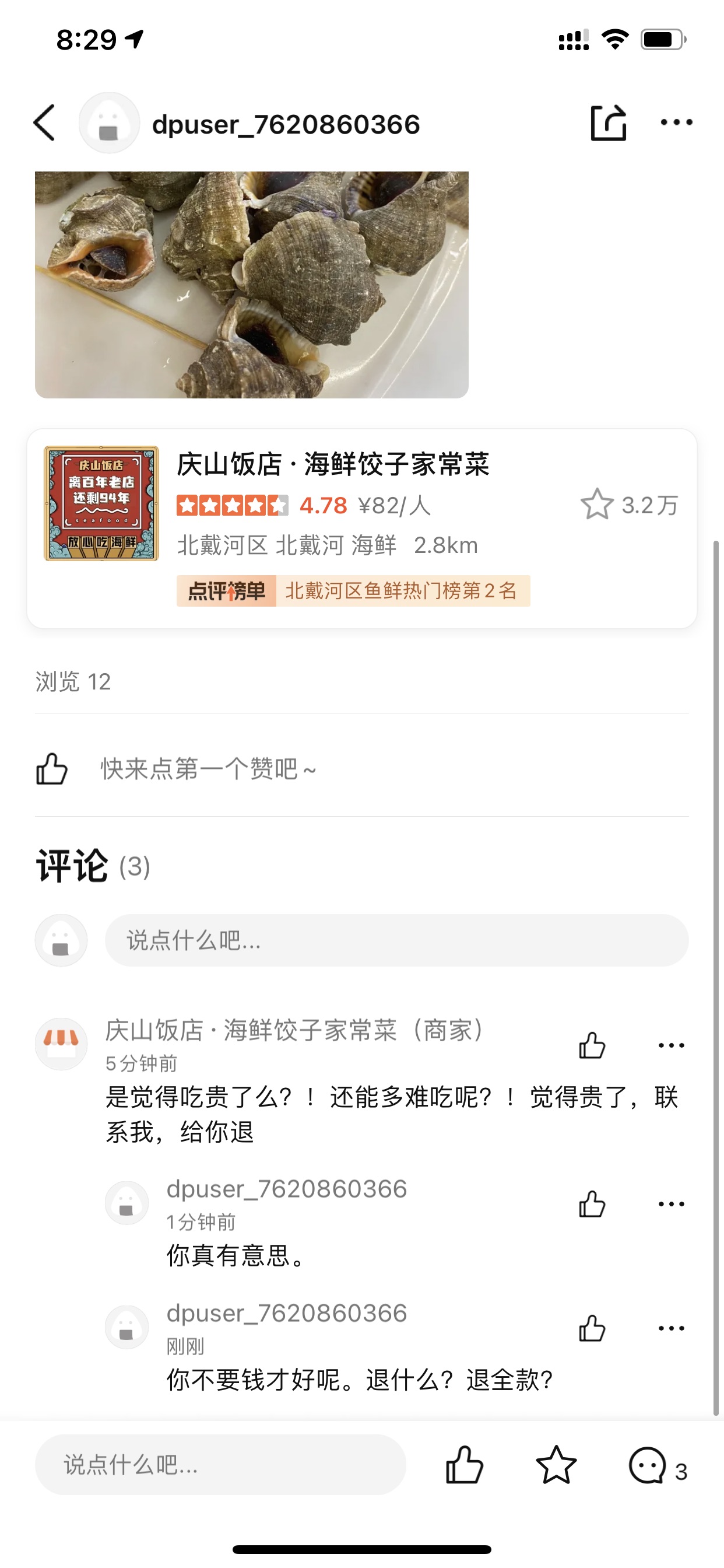Open dpuser_7620860366's profile avatar in header
The image size is (724, 1568).
point(109,123)
